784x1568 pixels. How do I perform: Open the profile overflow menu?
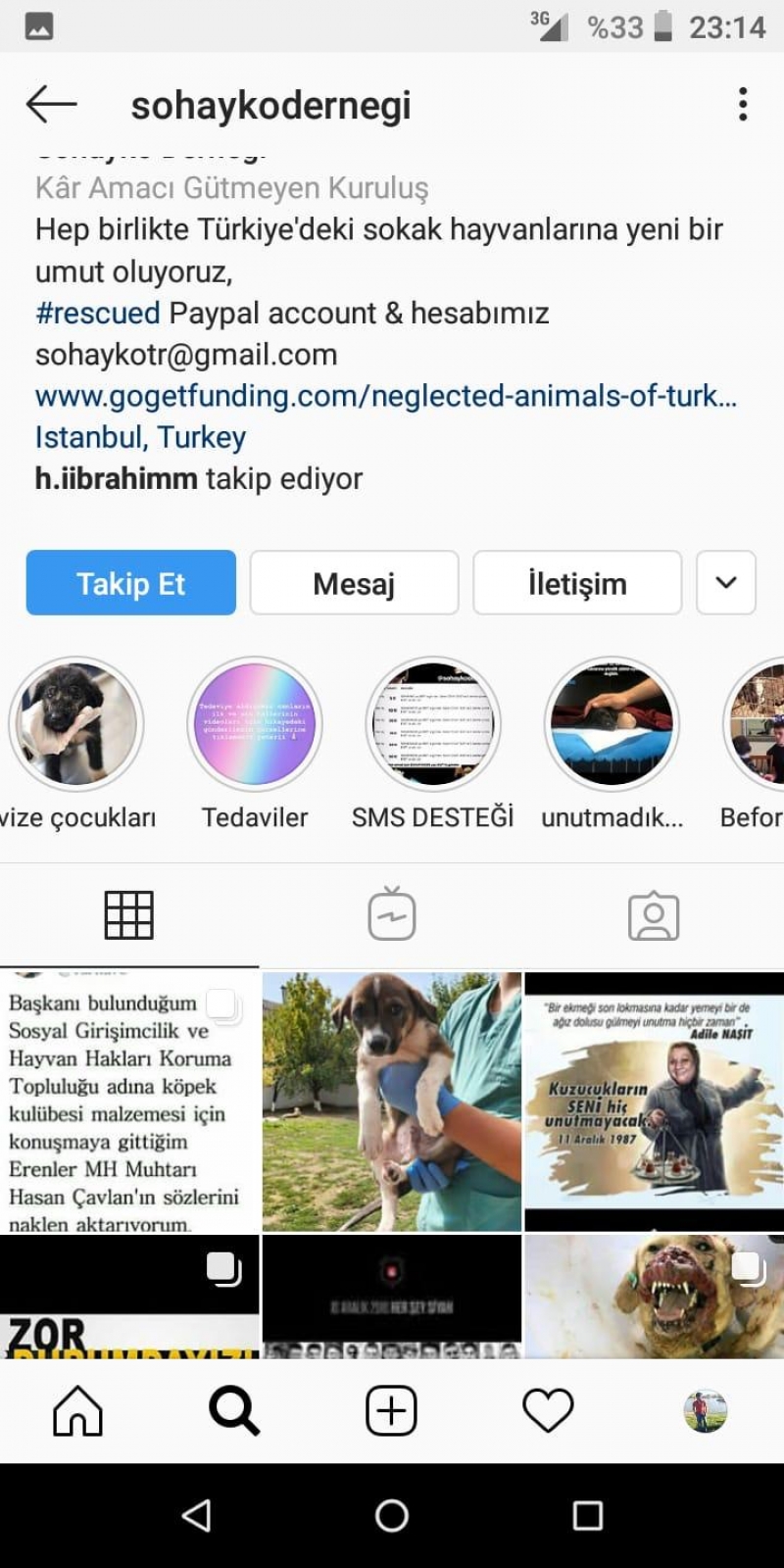(743, 104)
